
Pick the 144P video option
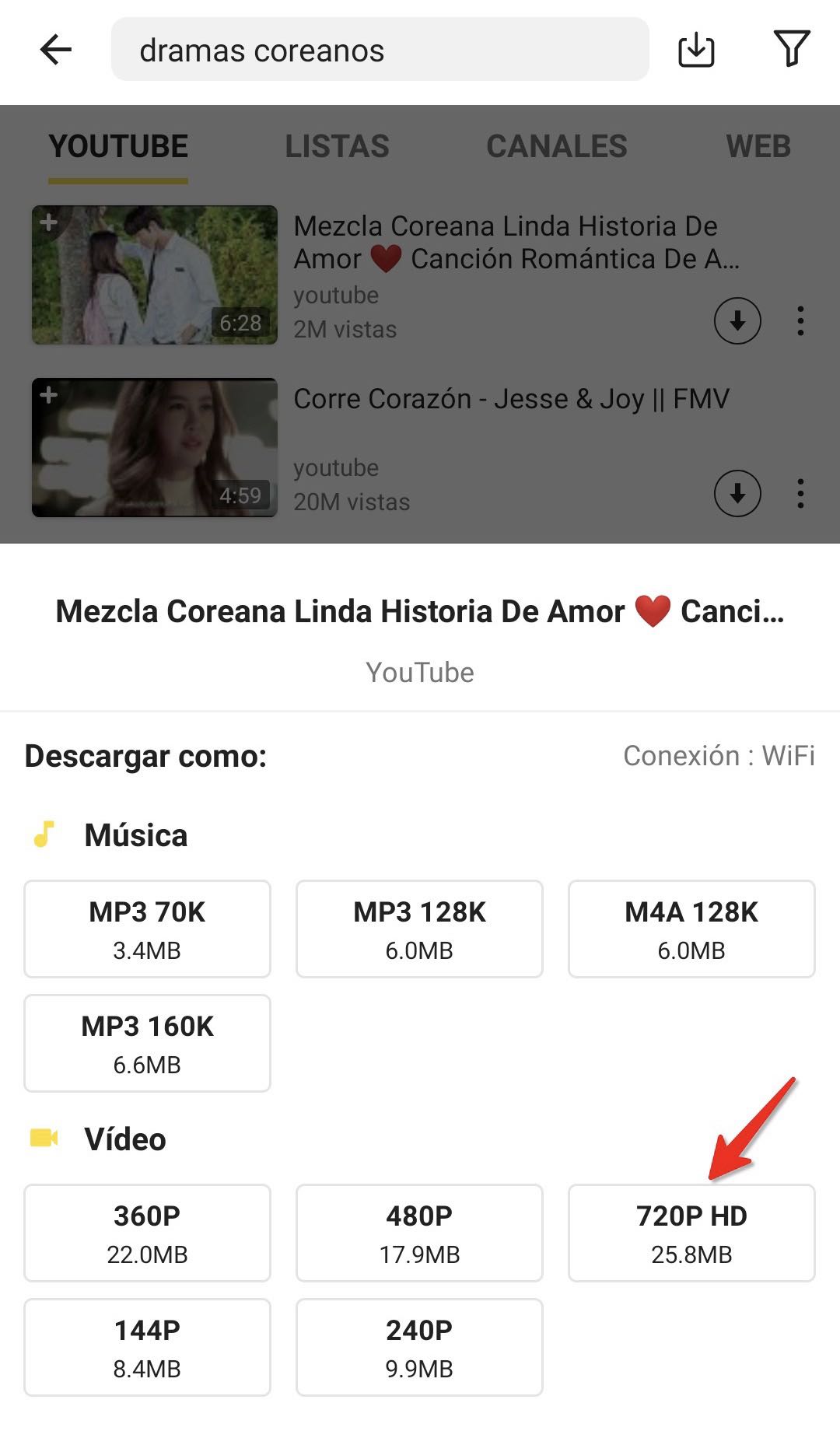[x=147, y=1347]
